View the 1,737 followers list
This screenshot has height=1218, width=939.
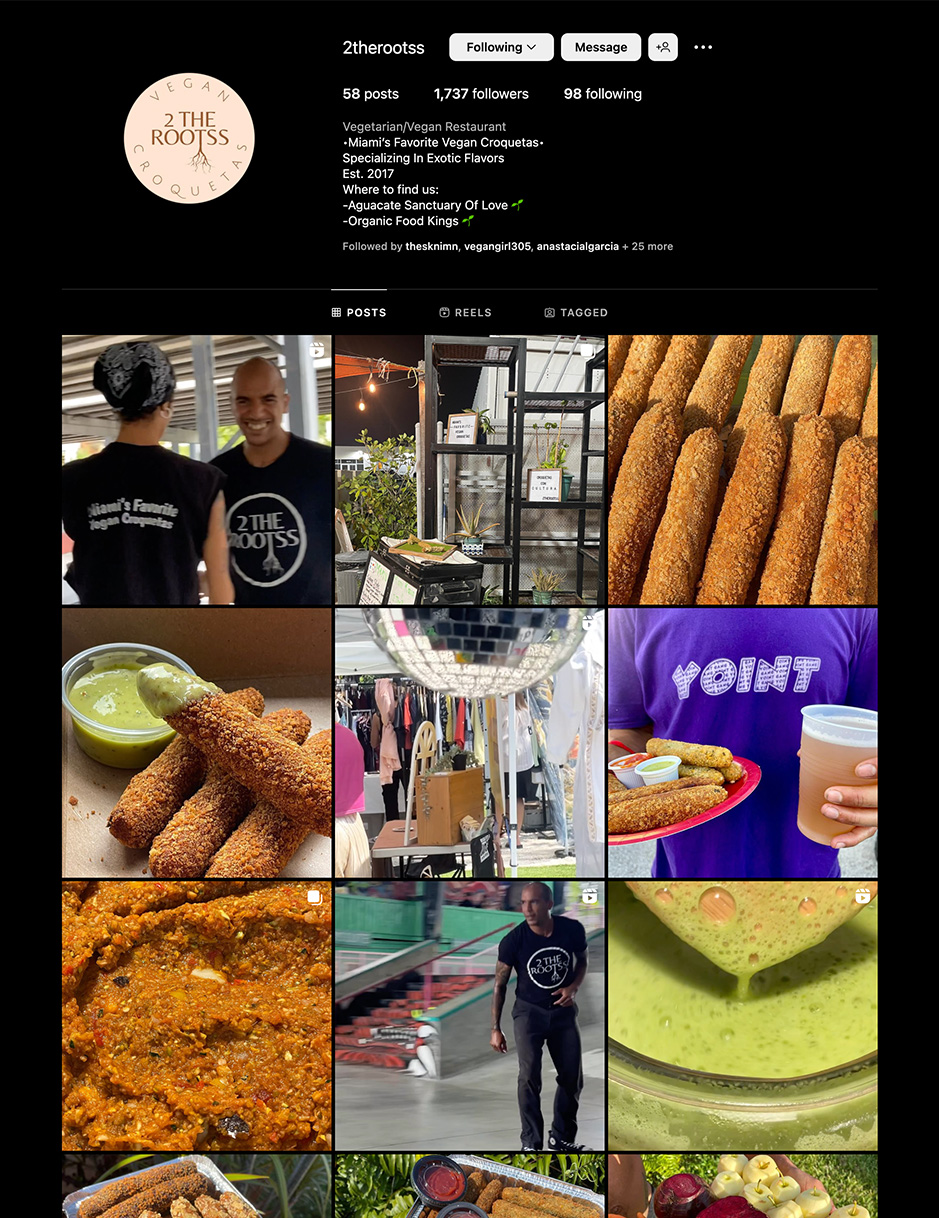(481, 94)
